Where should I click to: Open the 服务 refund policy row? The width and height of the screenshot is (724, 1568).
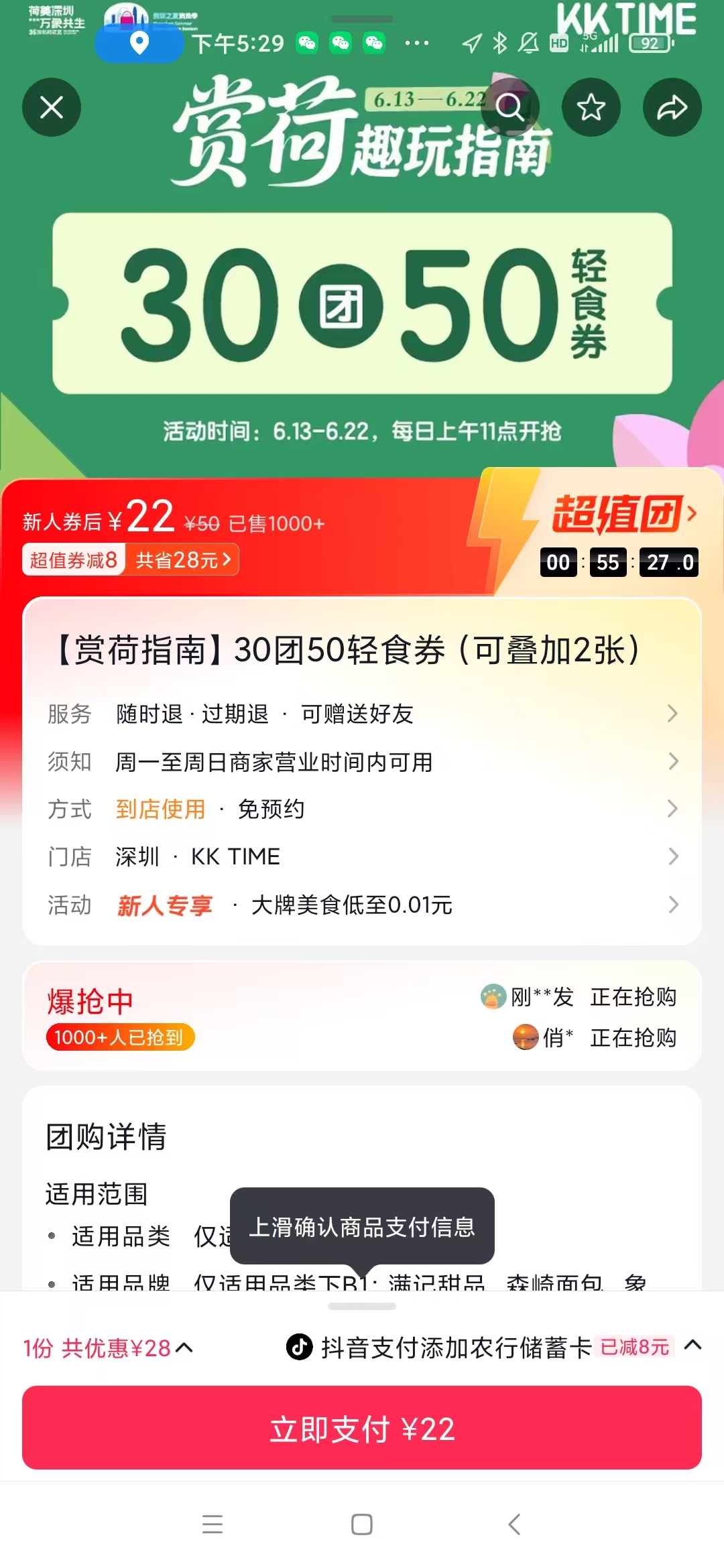tap(362, 714)
